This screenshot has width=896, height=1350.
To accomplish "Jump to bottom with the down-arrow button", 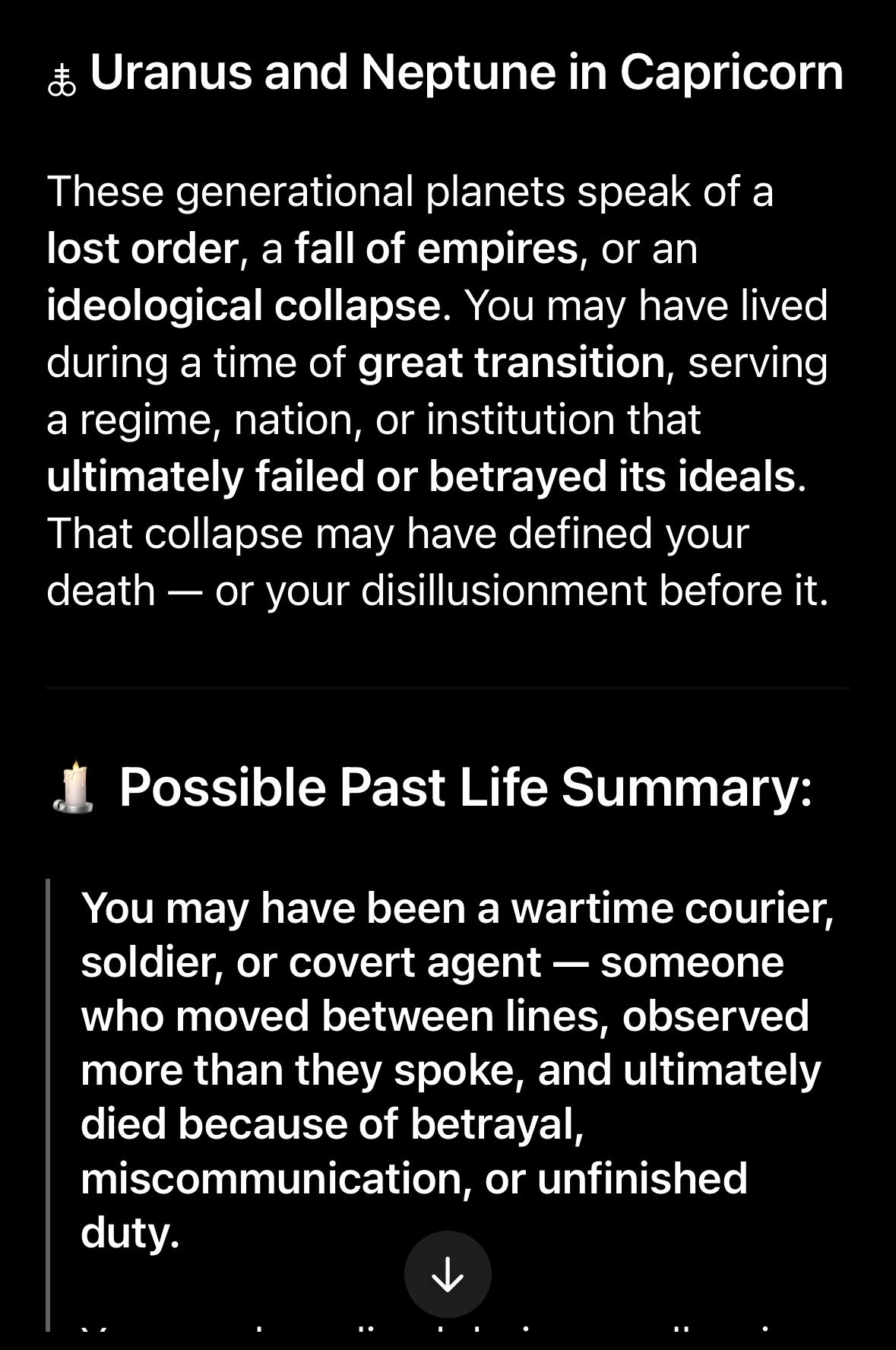I will click(448, 1275).
